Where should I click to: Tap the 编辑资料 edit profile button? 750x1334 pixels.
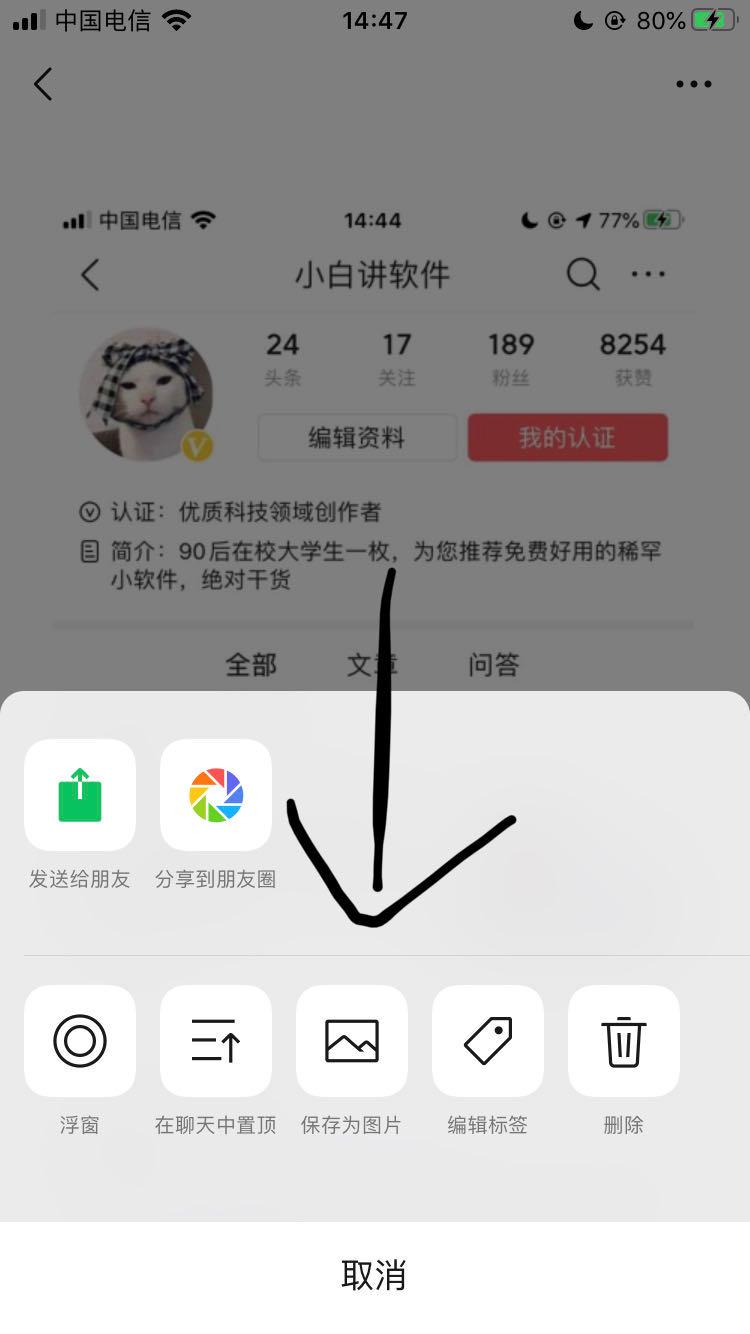point(357,437)
